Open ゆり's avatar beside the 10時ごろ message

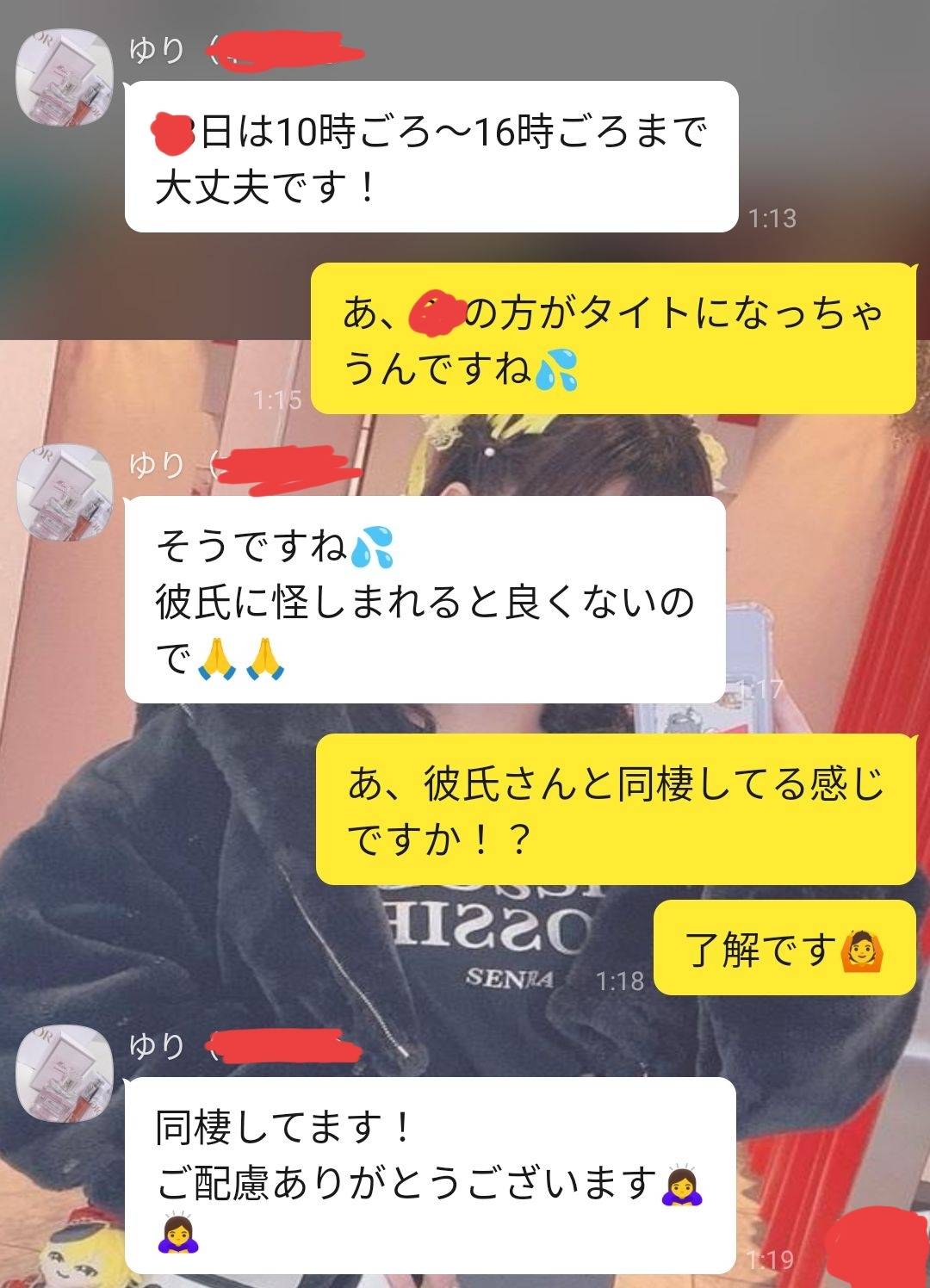[65, 77]
